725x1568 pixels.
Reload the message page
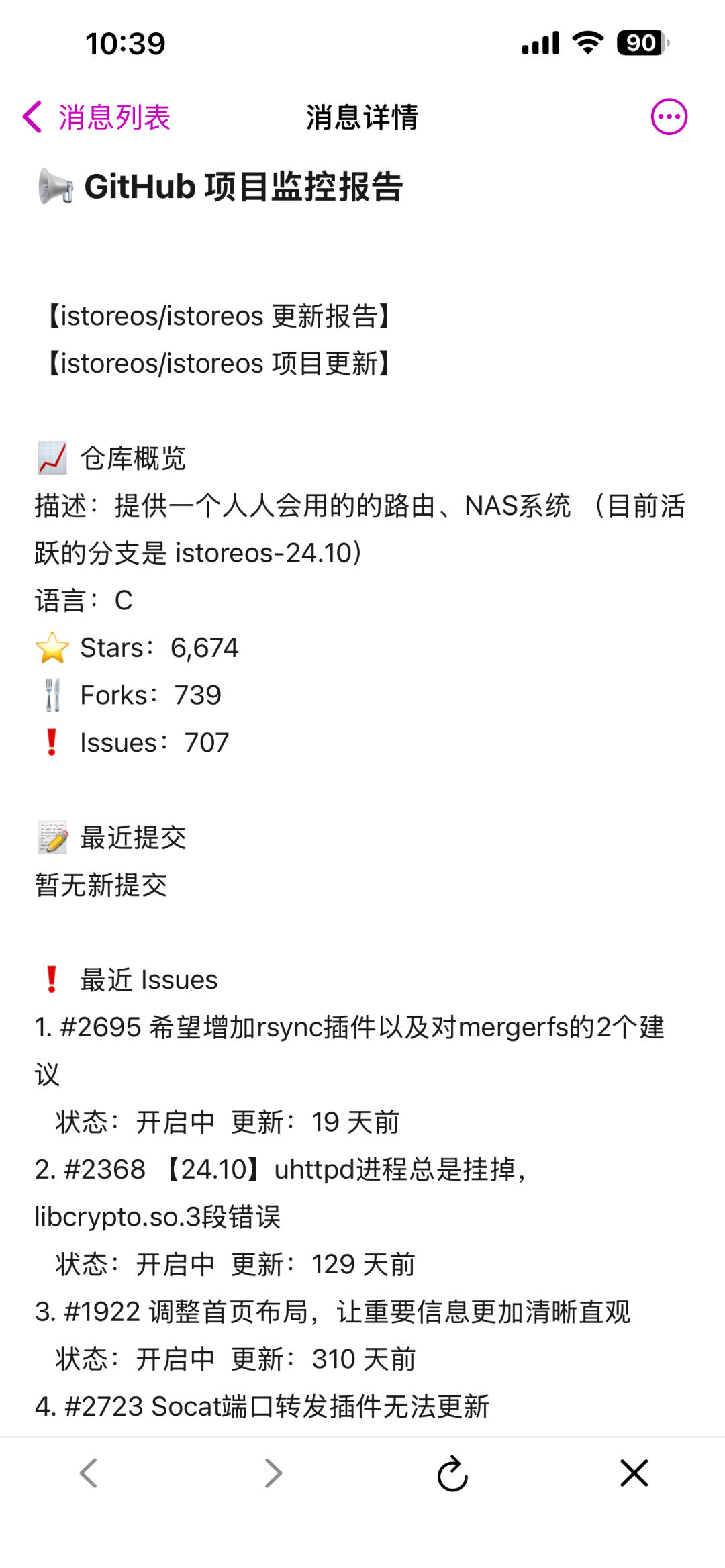coord(452,1473)
